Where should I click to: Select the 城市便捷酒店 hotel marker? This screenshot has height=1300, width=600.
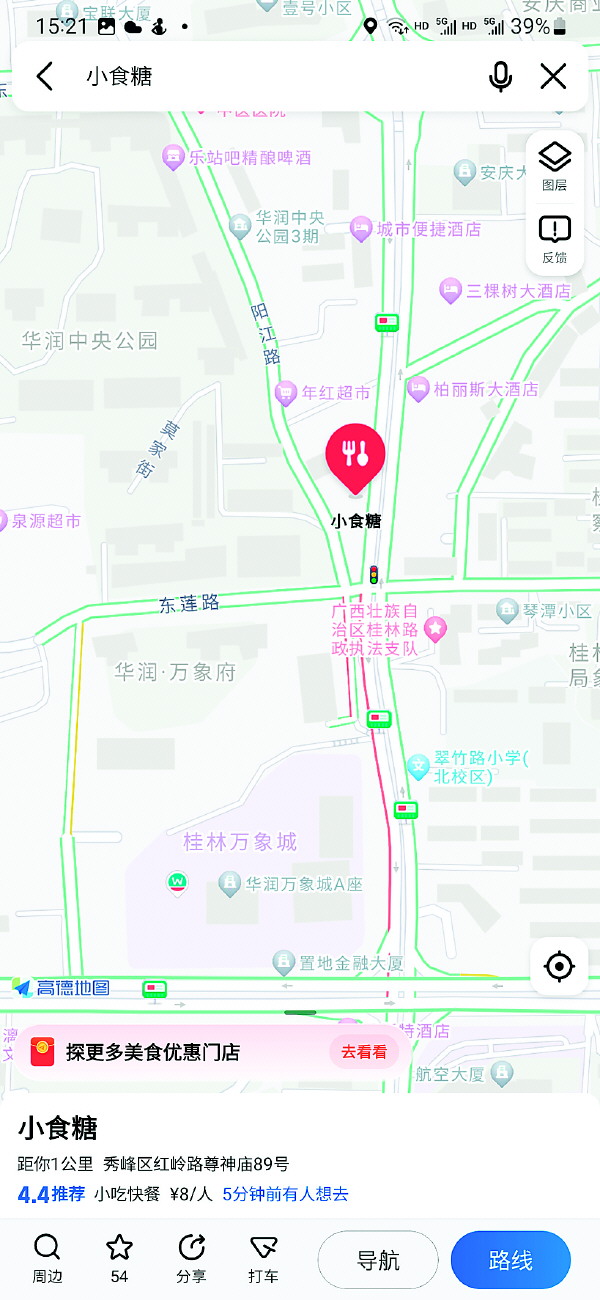point(361,229)
